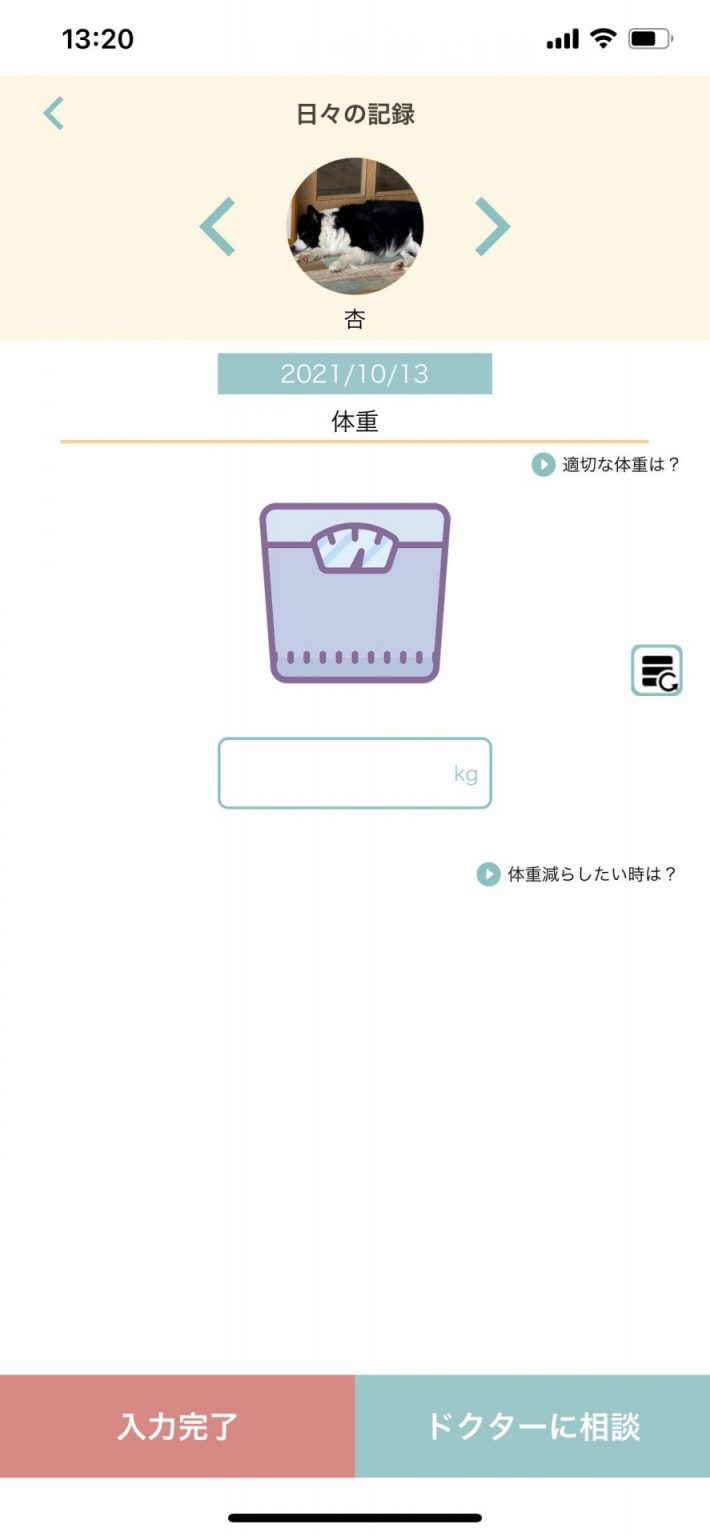Open the 適切な体重は？ help link

coord(607,465)
